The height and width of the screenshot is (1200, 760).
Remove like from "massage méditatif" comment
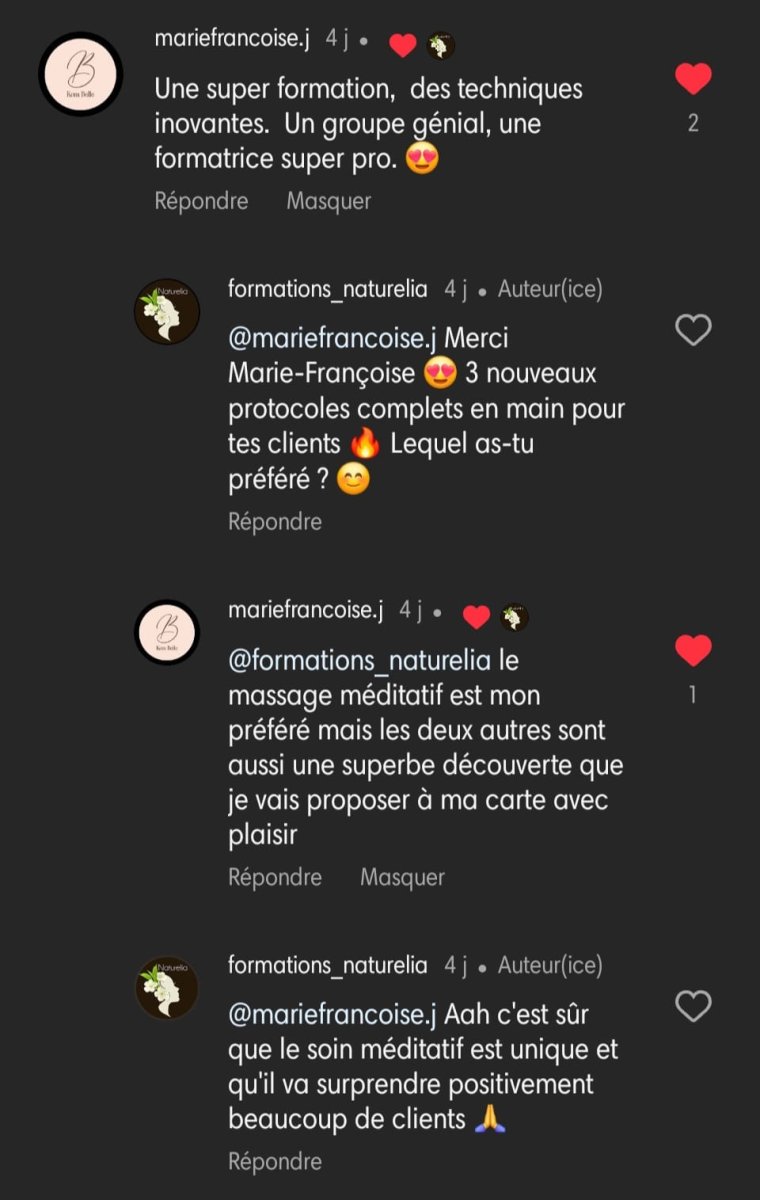(693, 651)
